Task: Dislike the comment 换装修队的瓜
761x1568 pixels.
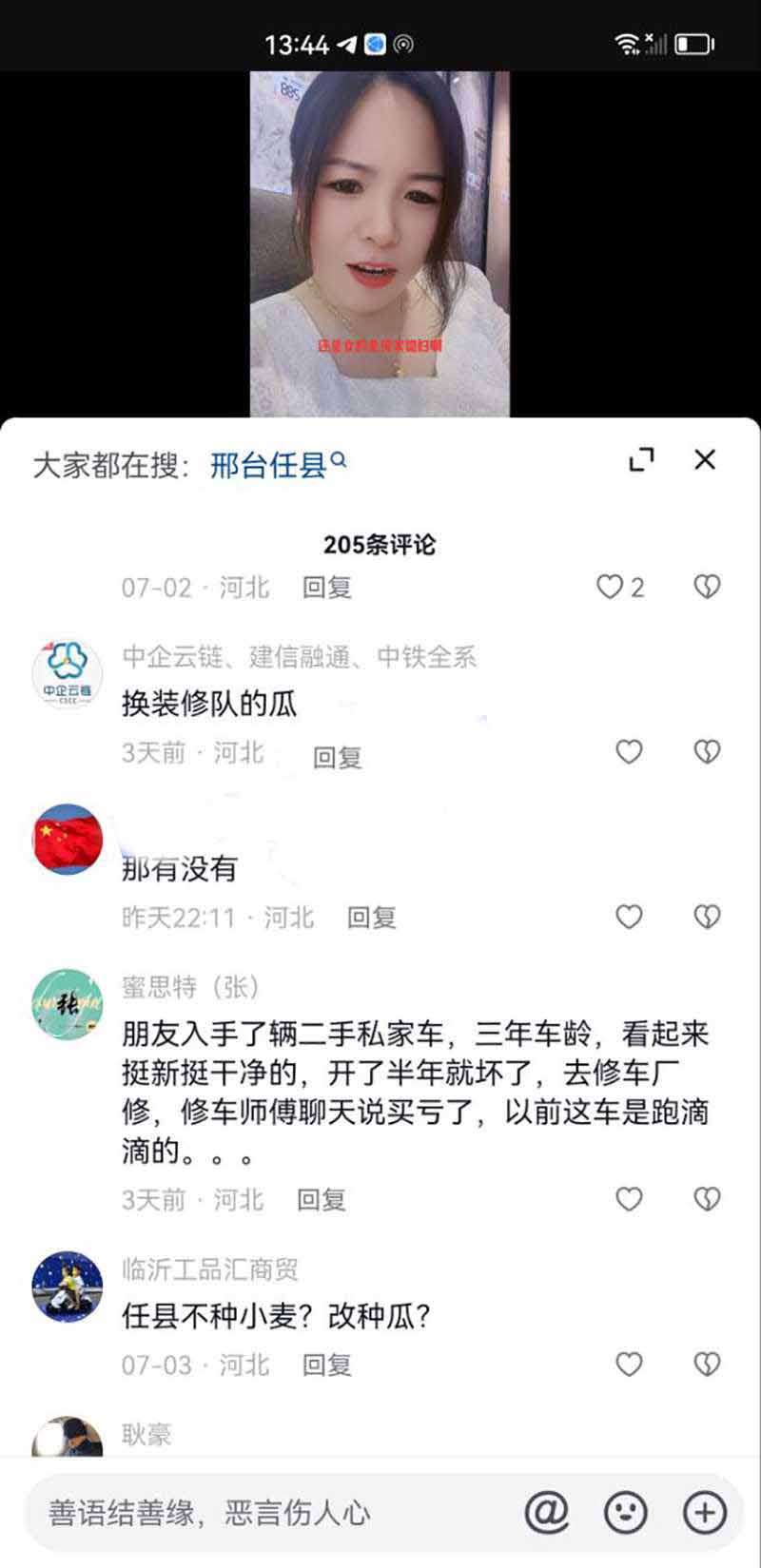Action: click(x=706, y=752)
